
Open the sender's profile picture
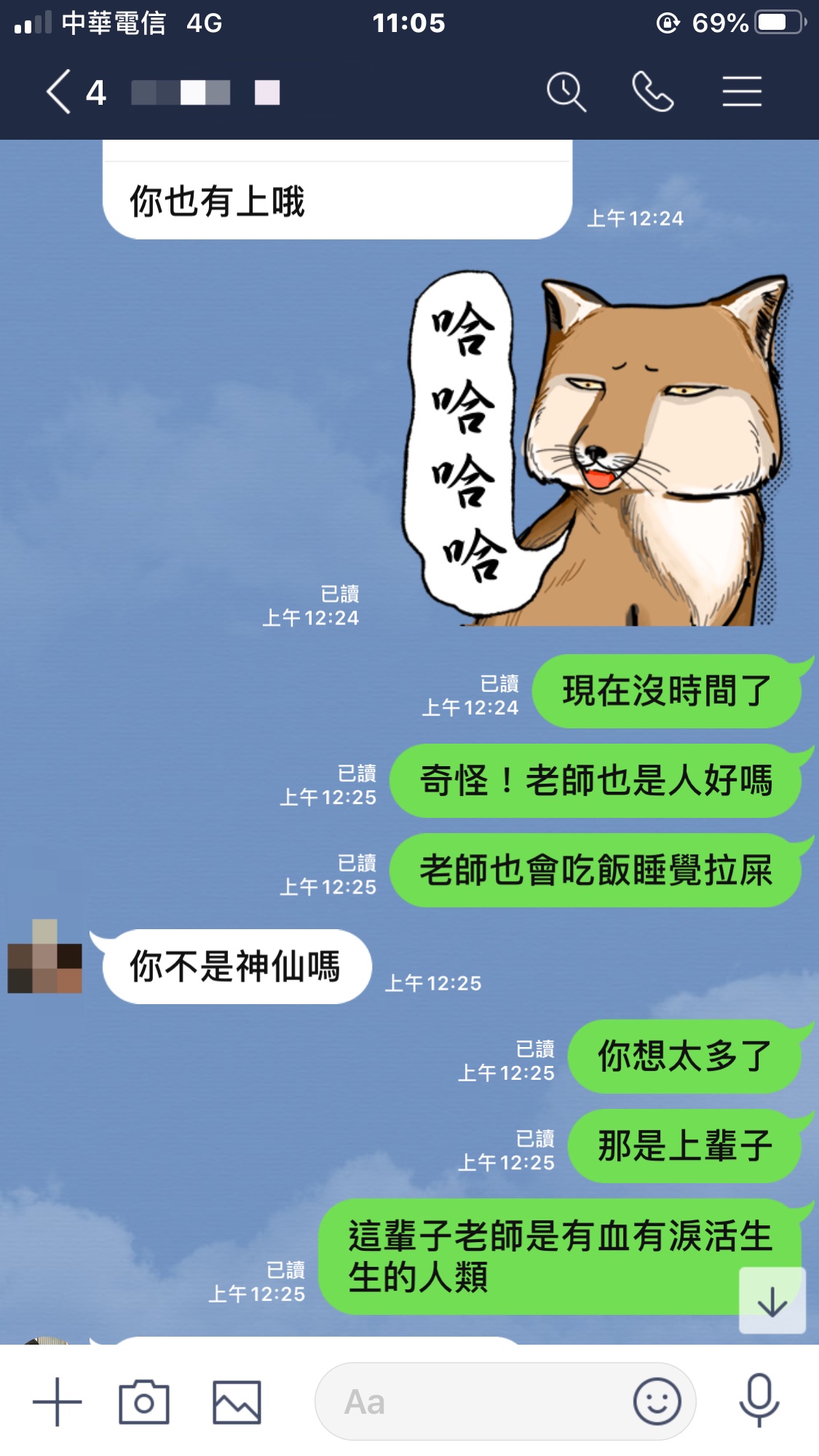(x=44, y=956)
